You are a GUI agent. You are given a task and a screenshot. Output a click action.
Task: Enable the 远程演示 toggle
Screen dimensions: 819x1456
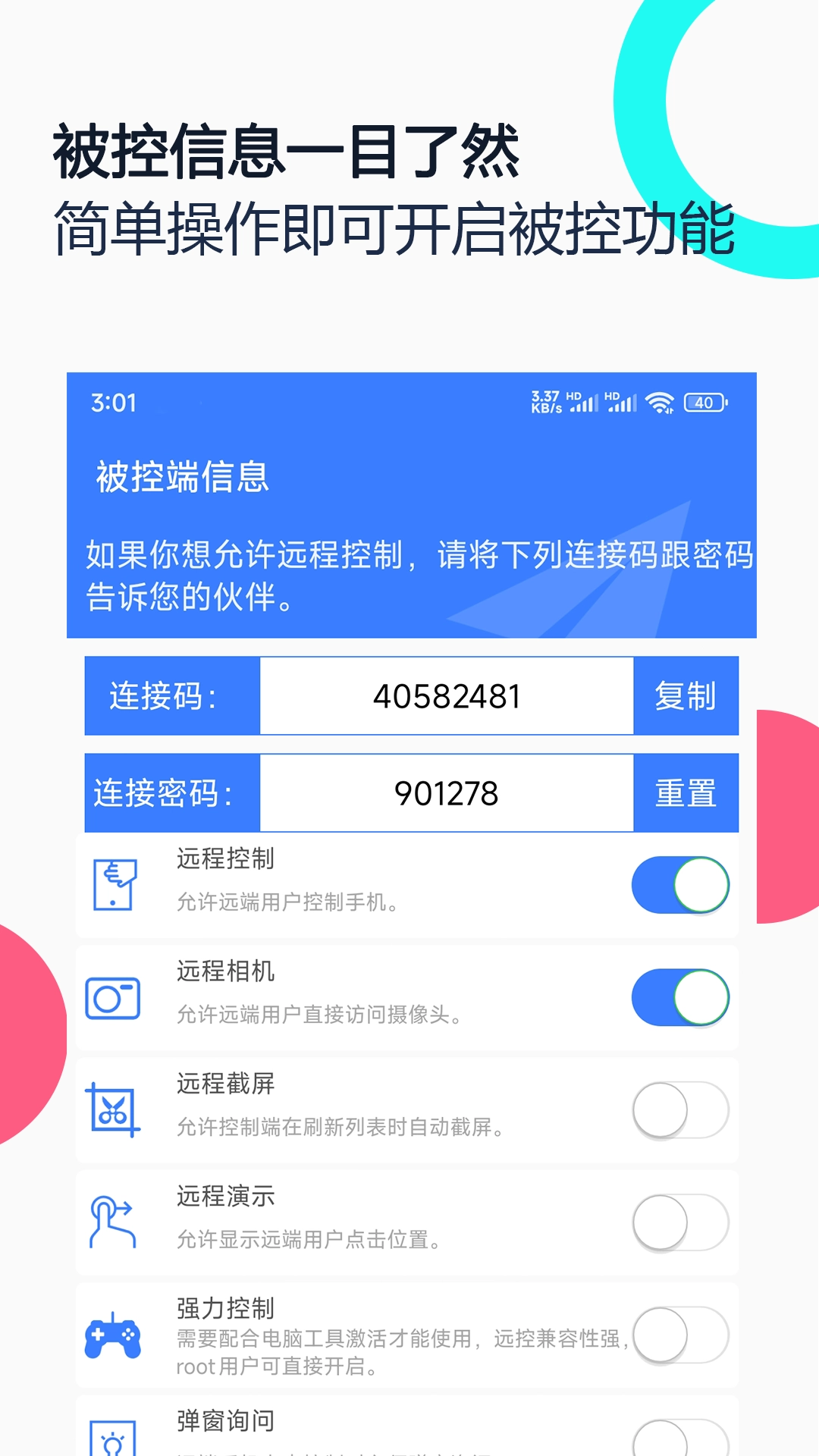coord(679,1222)
